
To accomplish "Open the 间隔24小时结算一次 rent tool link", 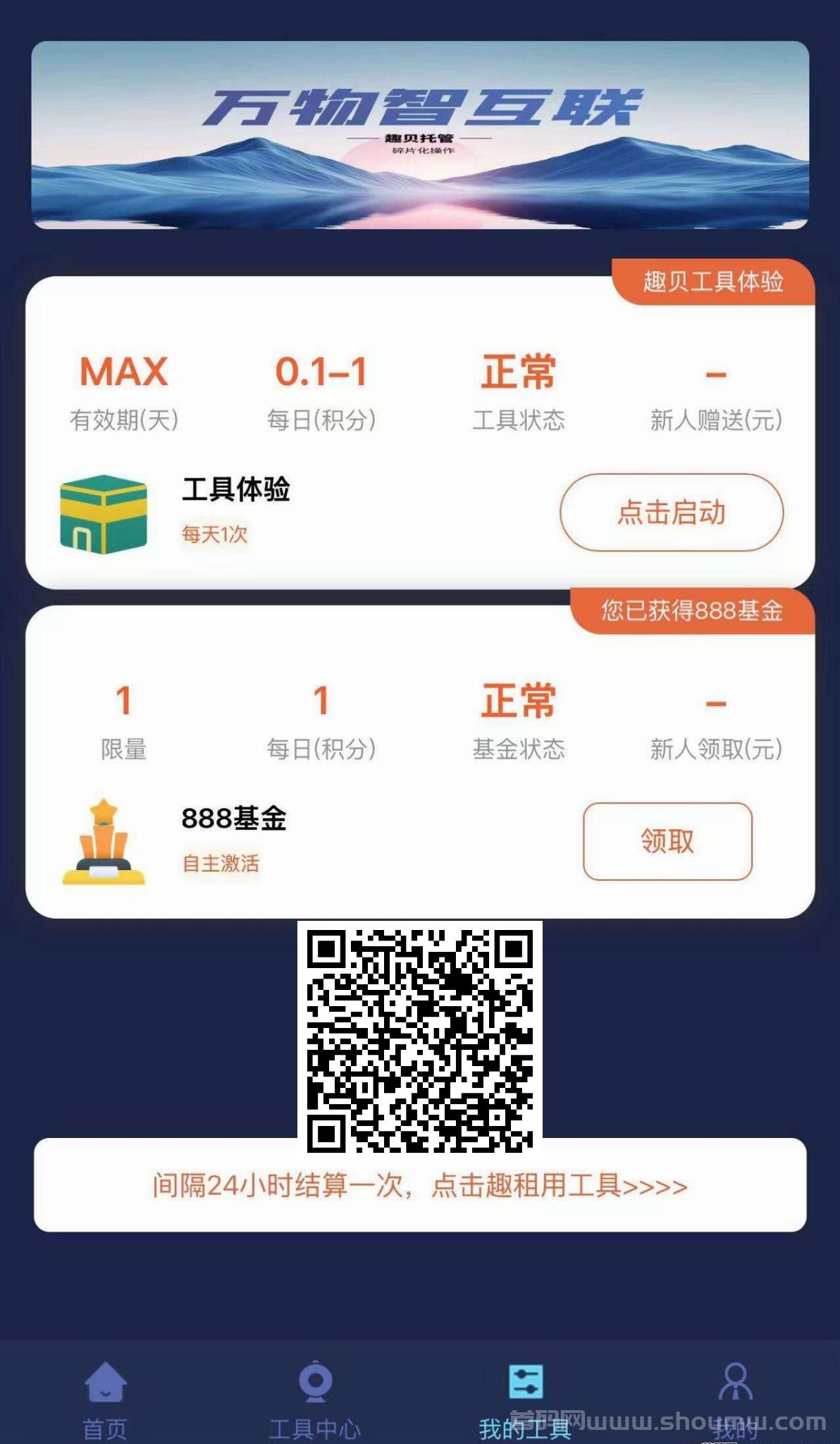I will [x=420, y=1185].
